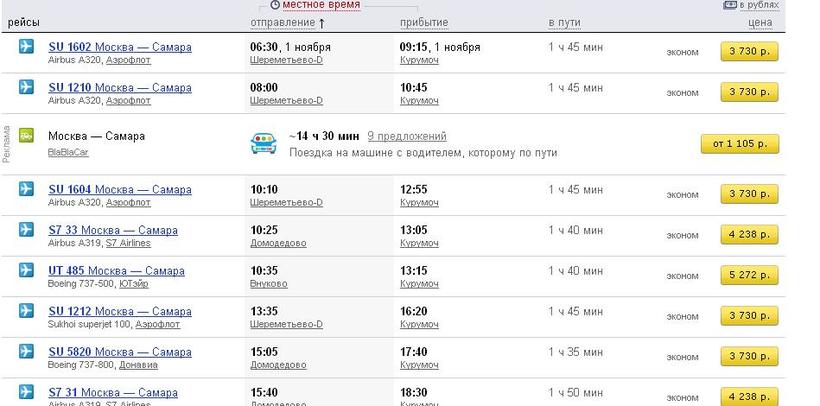Open Аэрофлот airline link under SU 1210
This screenshot has width=820, height=406.
(x=129, y=101)
